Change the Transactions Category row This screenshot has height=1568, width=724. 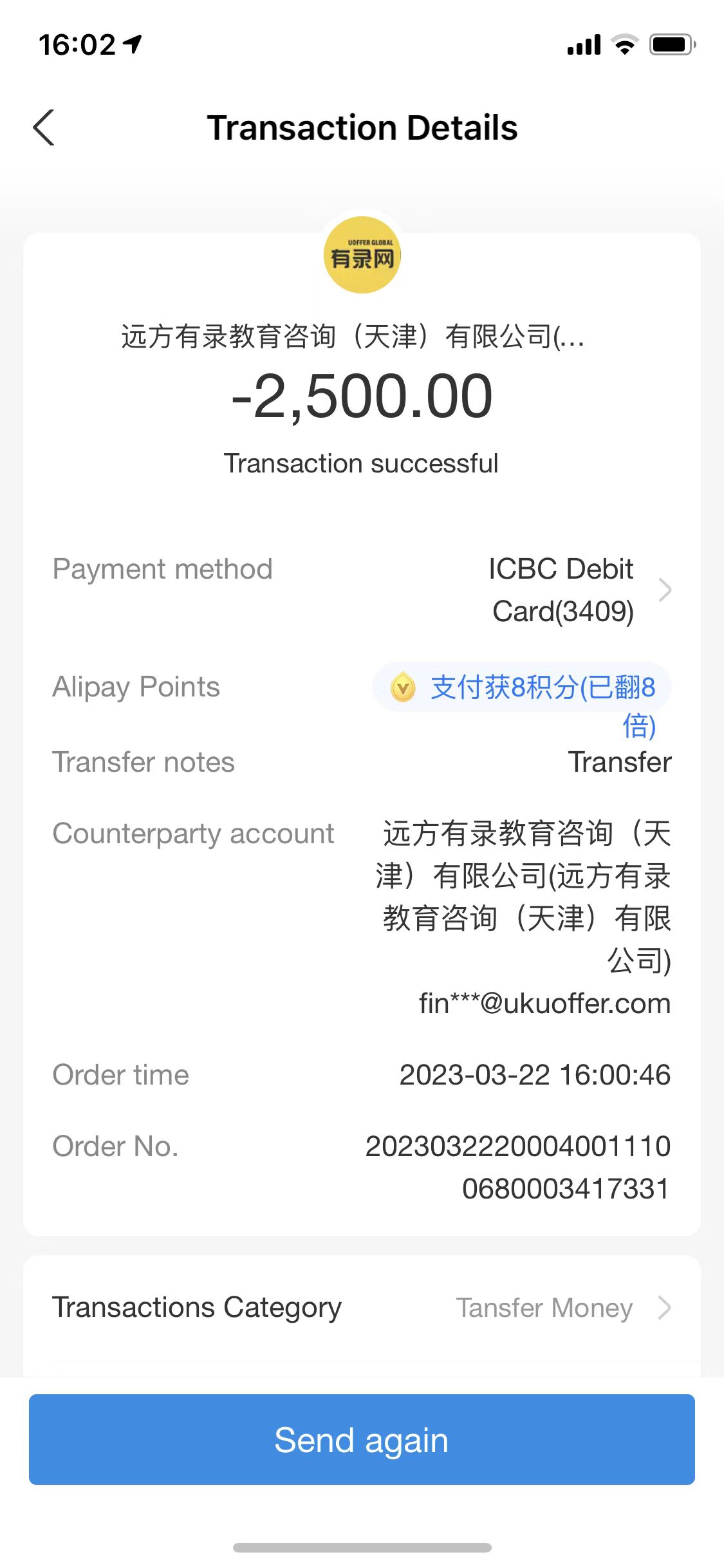pos(362,1308)
